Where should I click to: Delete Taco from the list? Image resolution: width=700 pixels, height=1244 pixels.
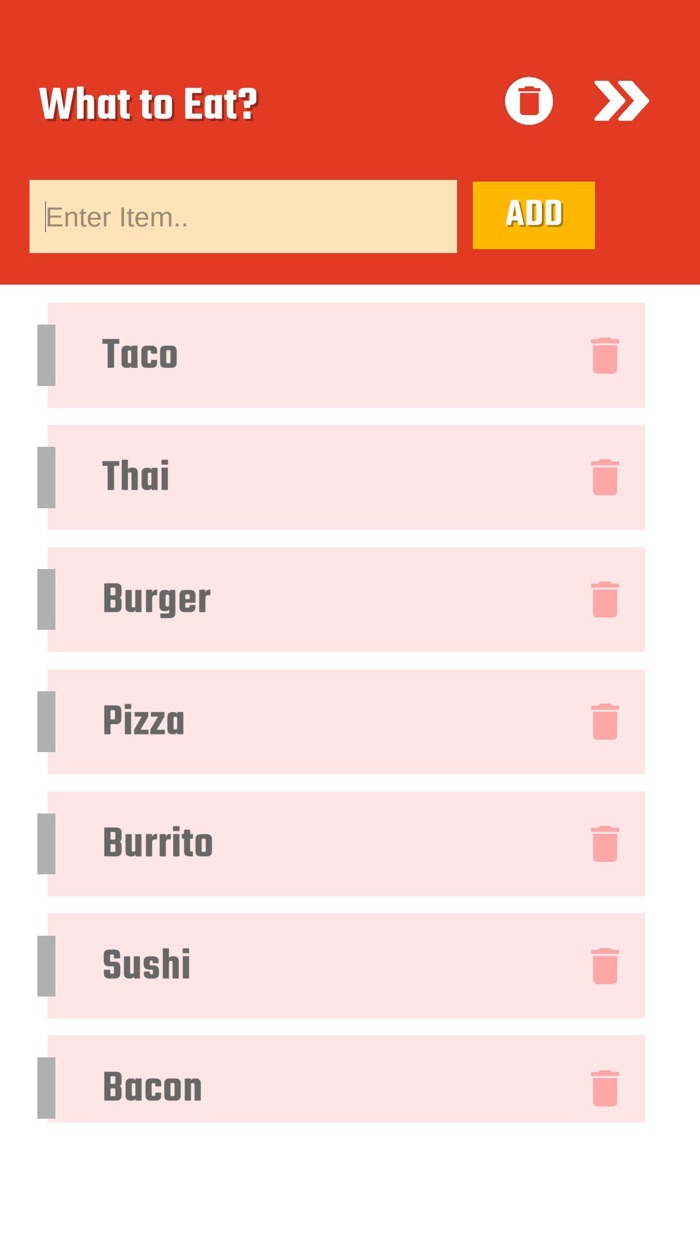pos(605,356)
